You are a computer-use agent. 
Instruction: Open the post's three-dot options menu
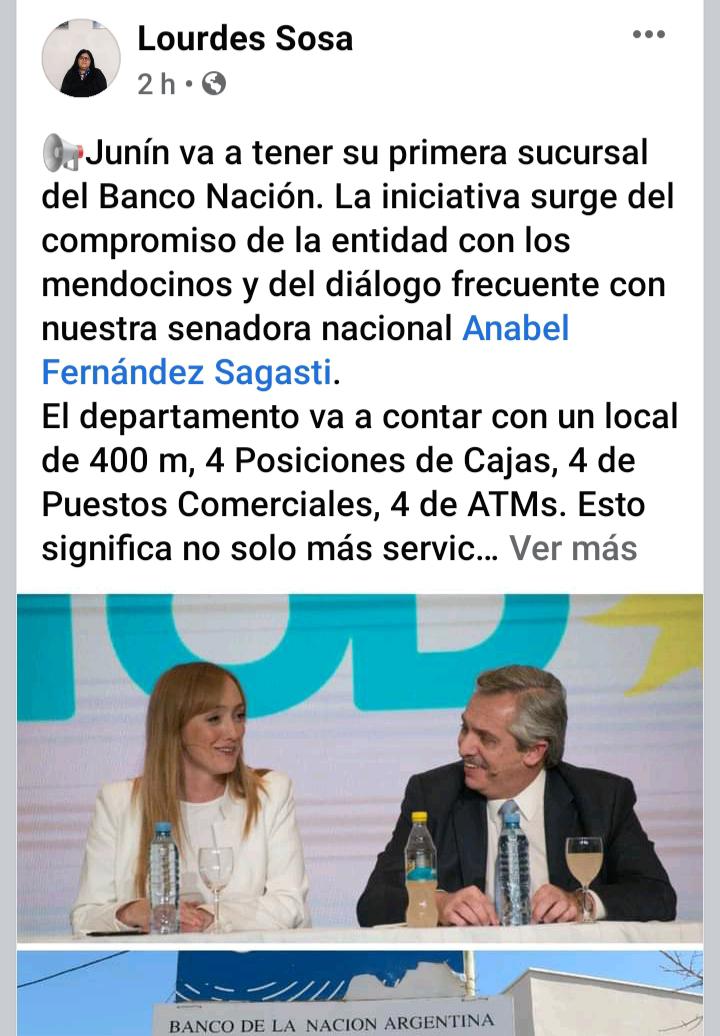click(649, 35)
